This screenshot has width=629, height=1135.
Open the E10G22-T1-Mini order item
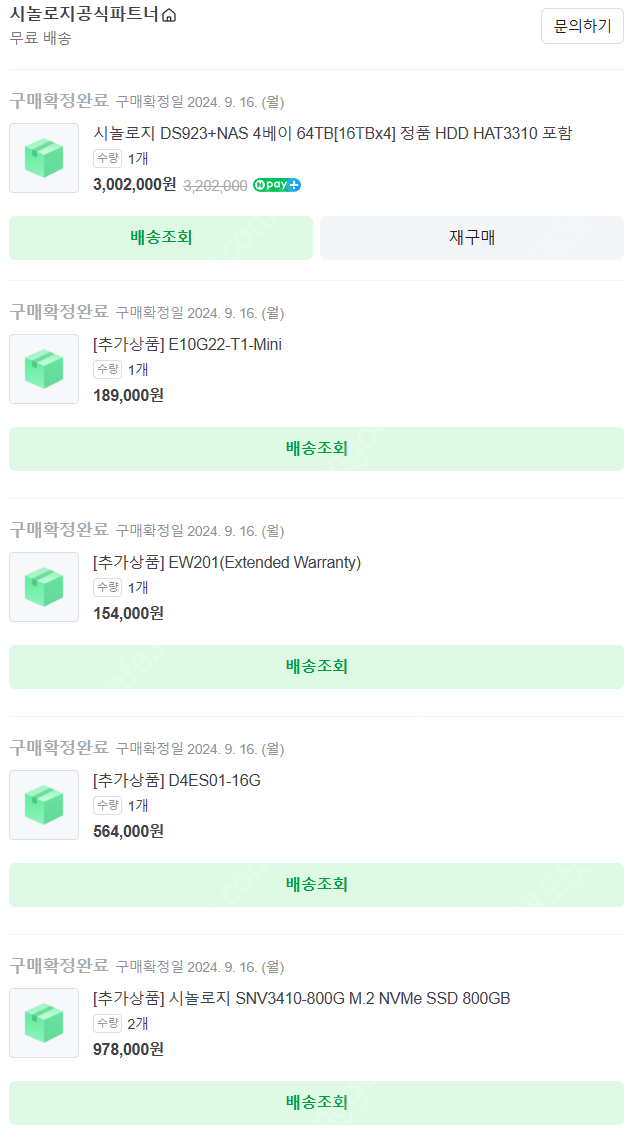pyautogui.click(x=187, y=345)
